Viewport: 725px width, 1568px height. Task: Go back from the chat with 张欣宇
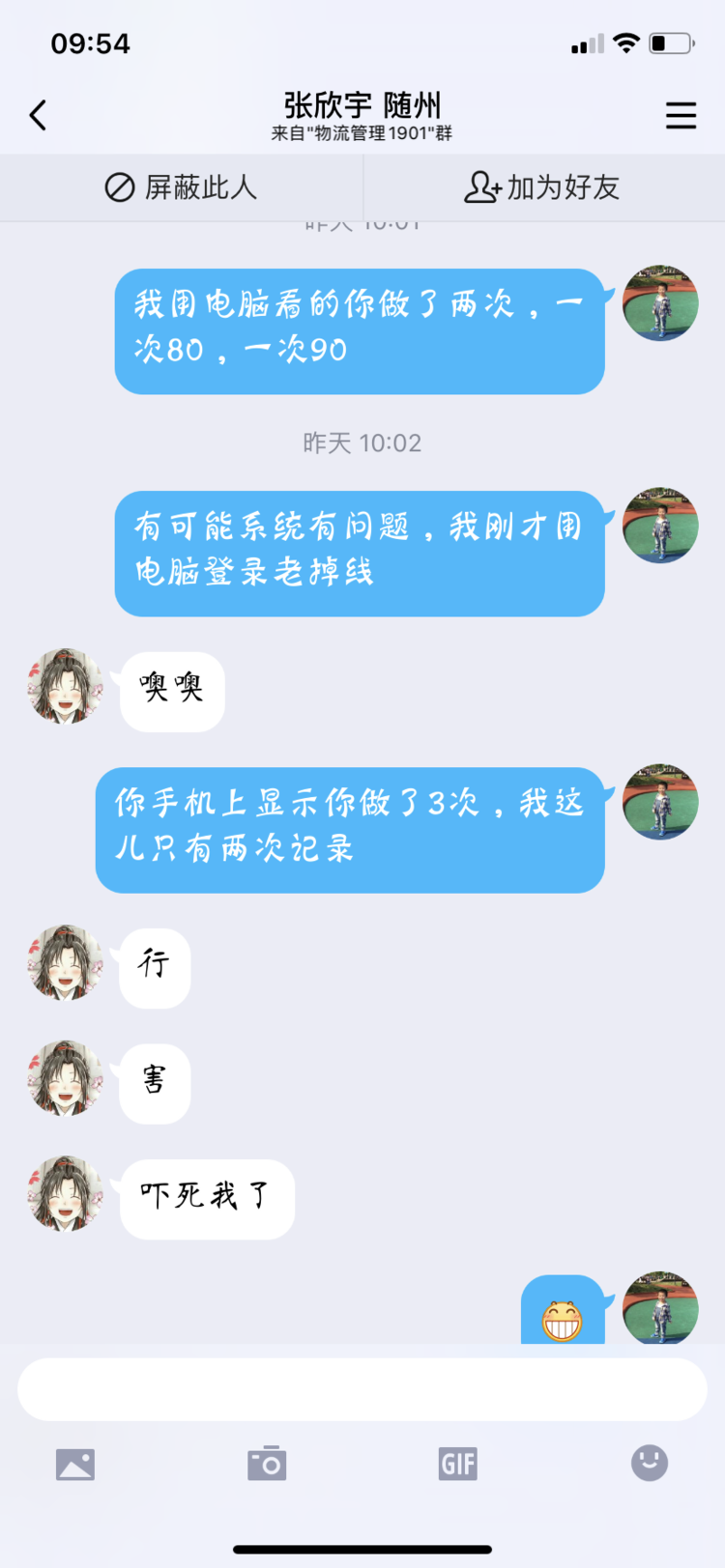click(x=38, y=116)
